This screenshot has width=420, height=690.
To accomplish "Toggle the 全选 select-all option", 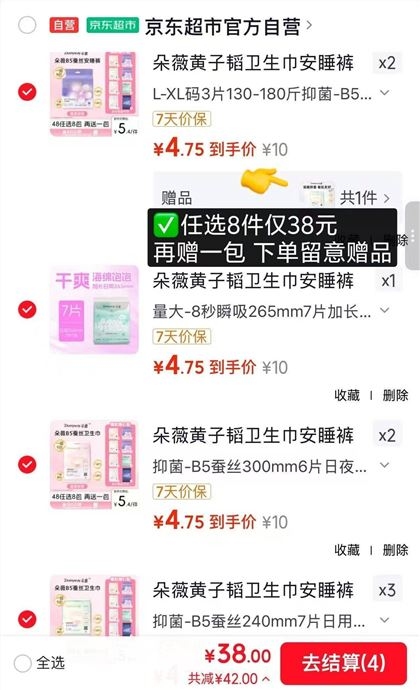I will tap(39, 663).
